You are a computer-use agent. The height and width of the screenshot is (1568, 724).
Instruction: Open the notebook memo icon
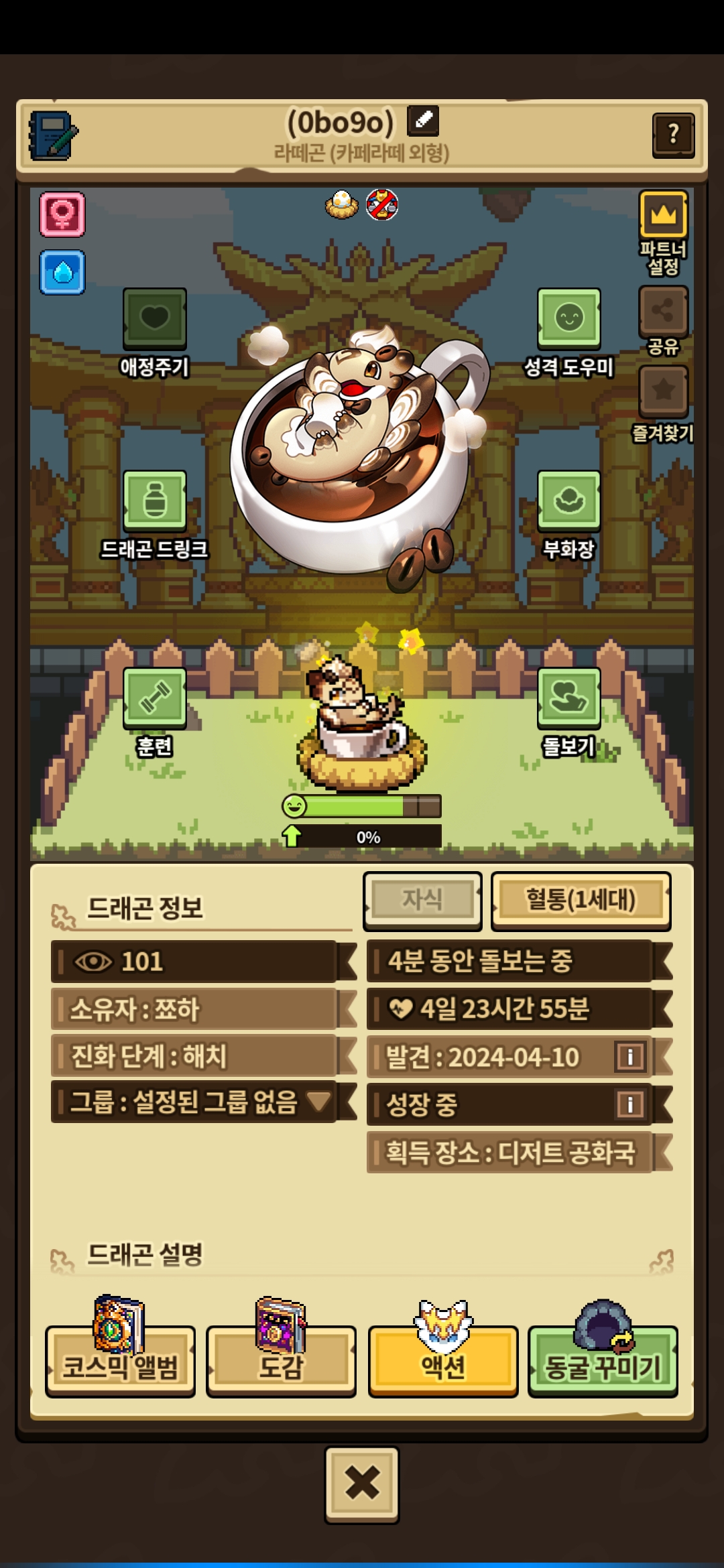point(54,136)
